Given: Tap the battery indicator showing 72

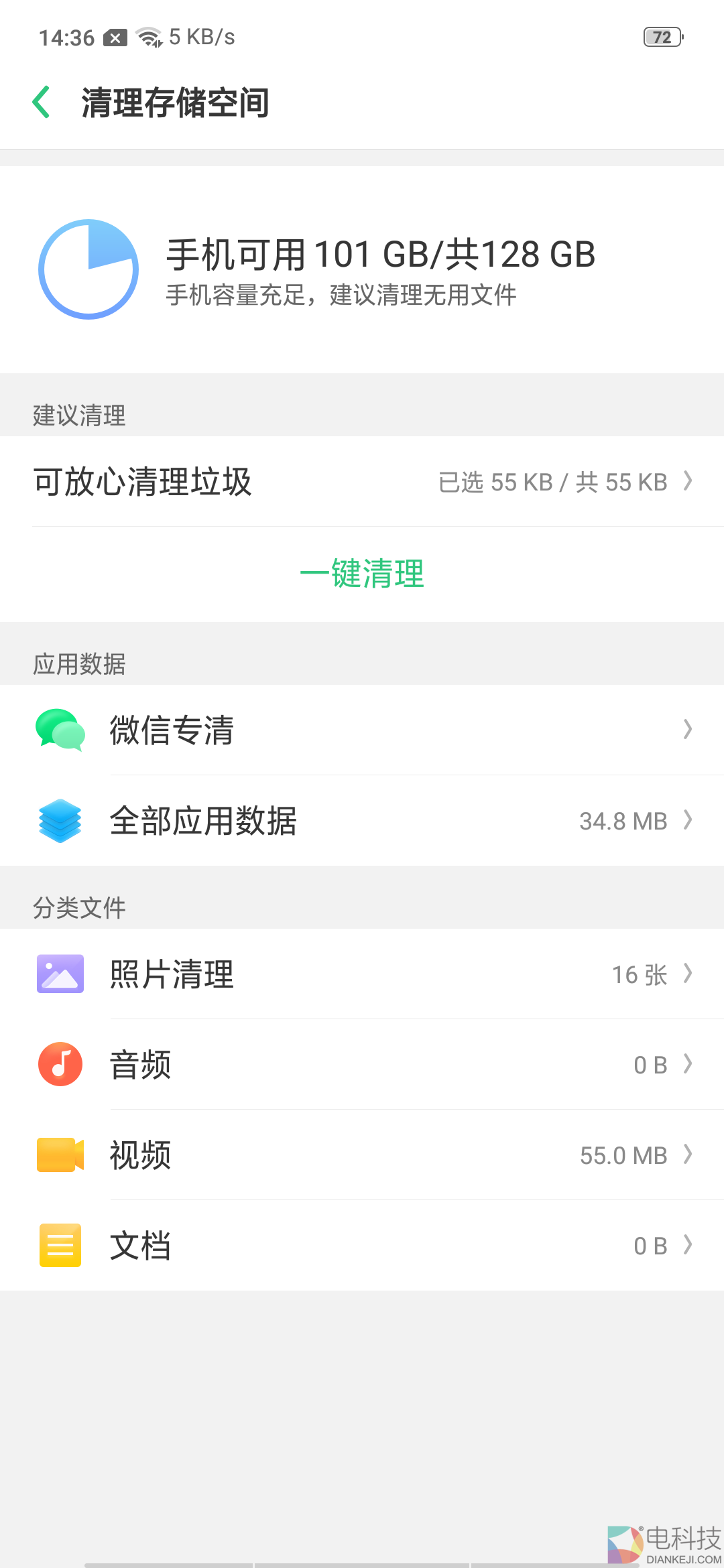Looking at the screenshot, I should (x=660, y=37).
